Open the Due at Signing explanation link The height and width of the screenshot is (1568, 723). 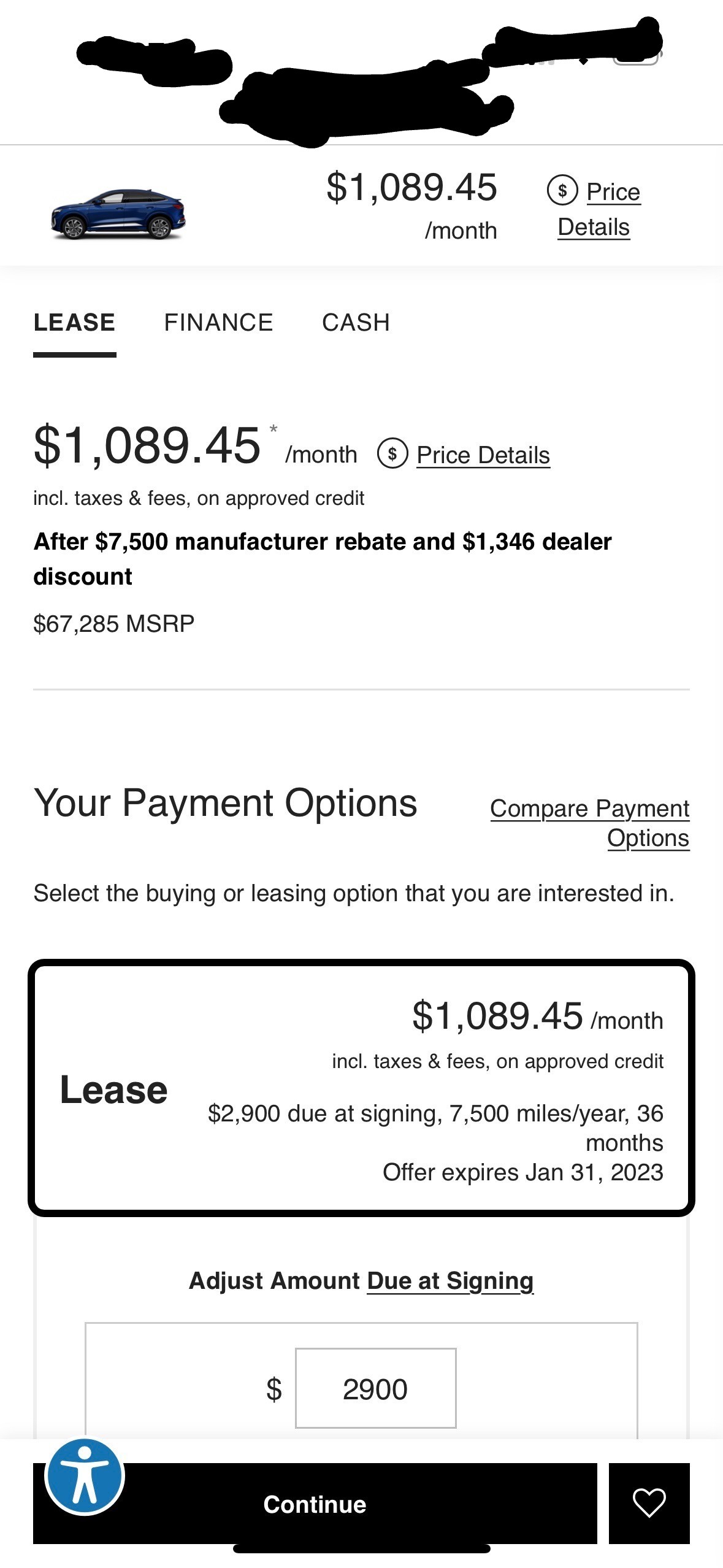tap(450, 1280)
